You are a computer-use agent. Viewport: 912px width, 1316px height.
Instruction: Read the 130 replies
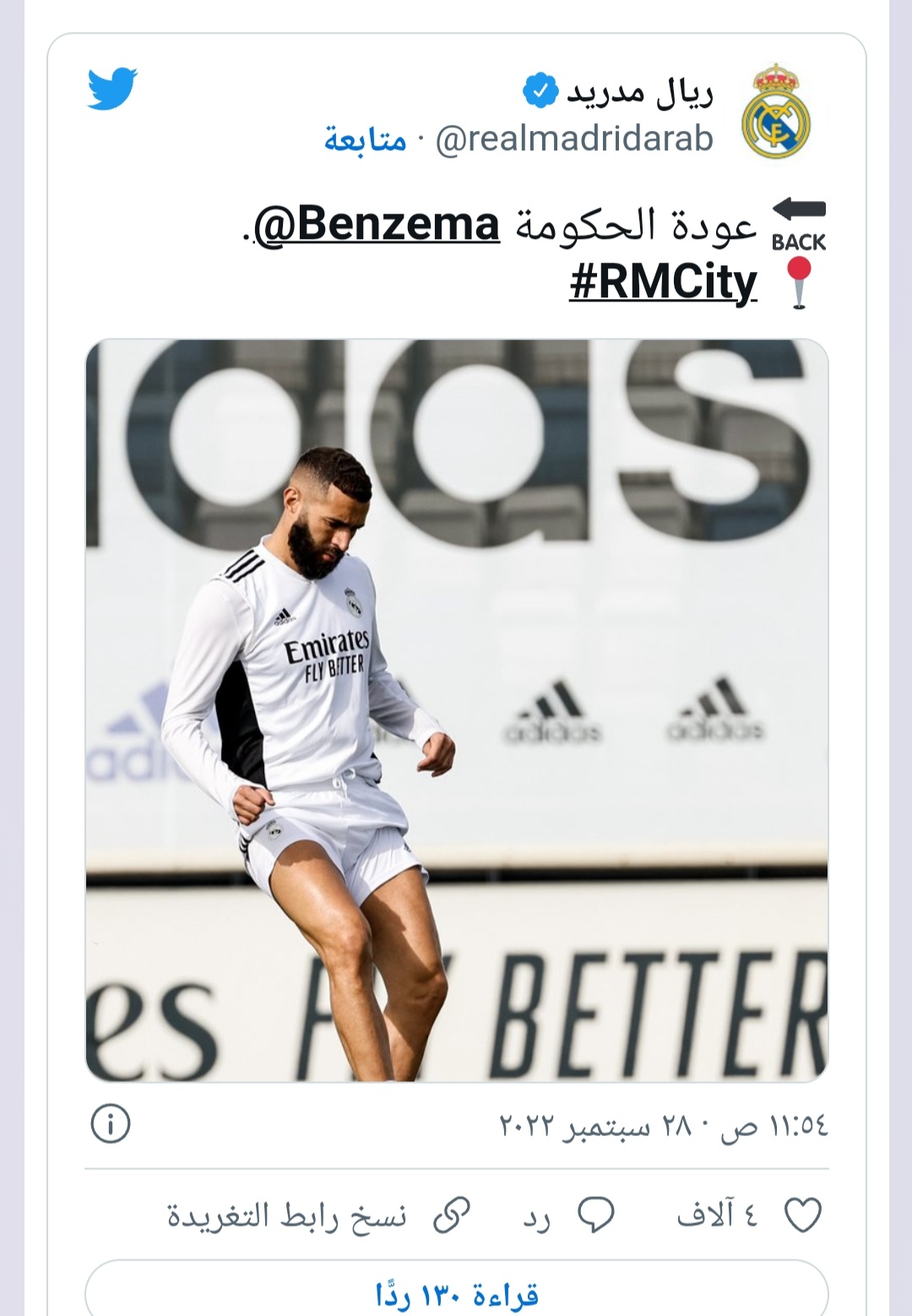(456, 1293)
